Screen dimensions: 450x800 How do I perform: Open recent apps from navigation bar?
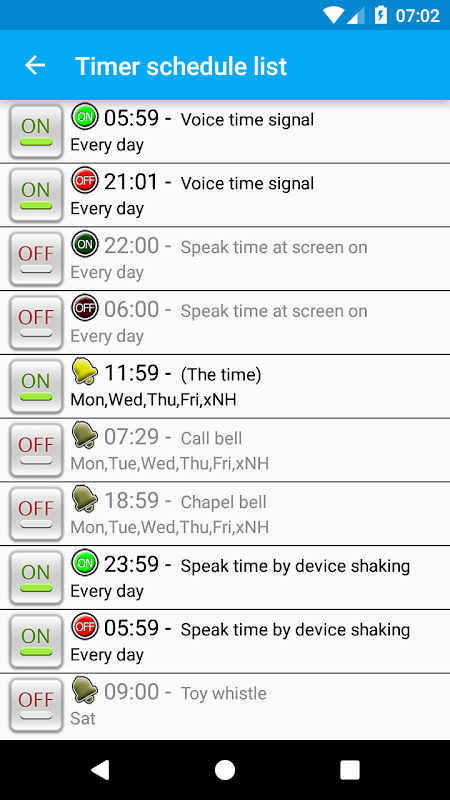(x=350, y=770)
